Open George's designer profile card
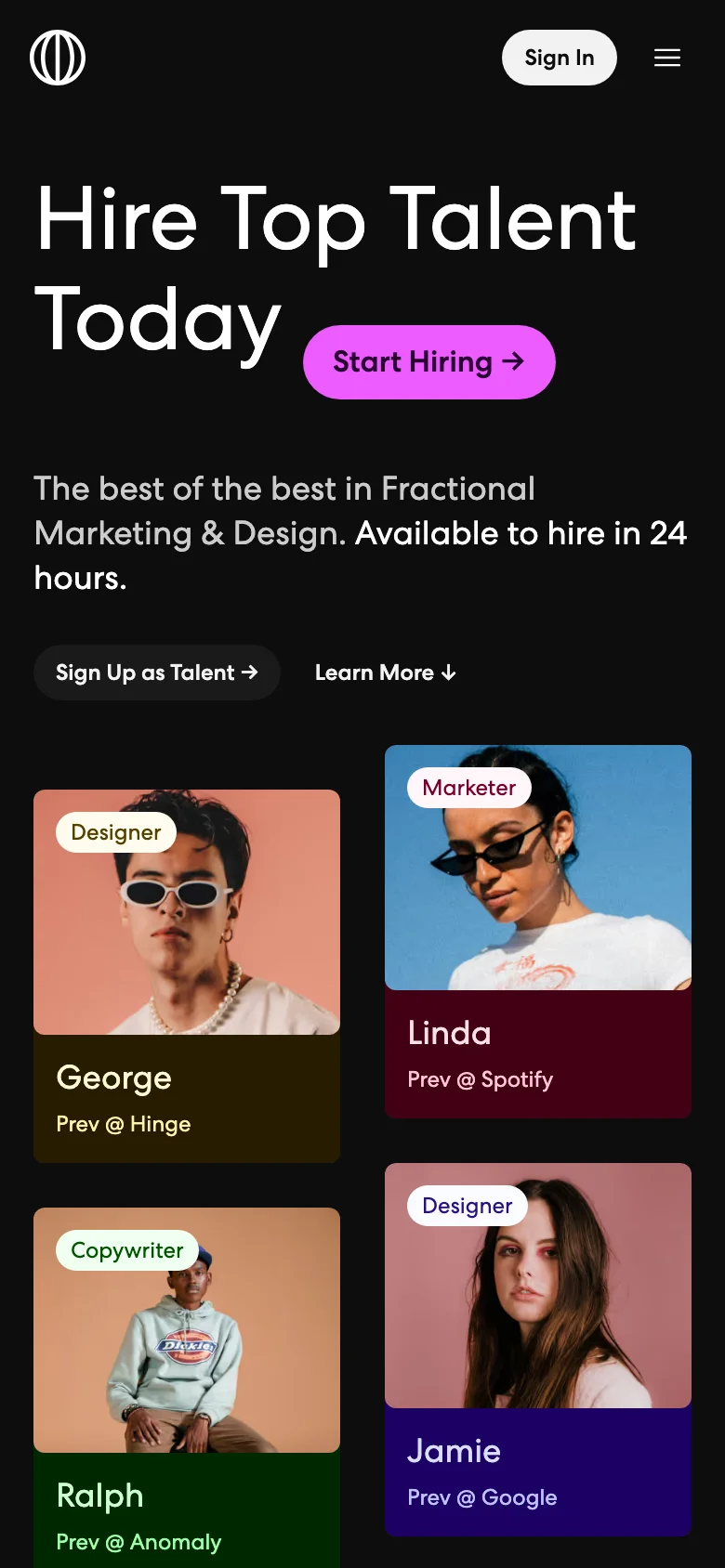 pyautogui.click(x=186, y=975)
